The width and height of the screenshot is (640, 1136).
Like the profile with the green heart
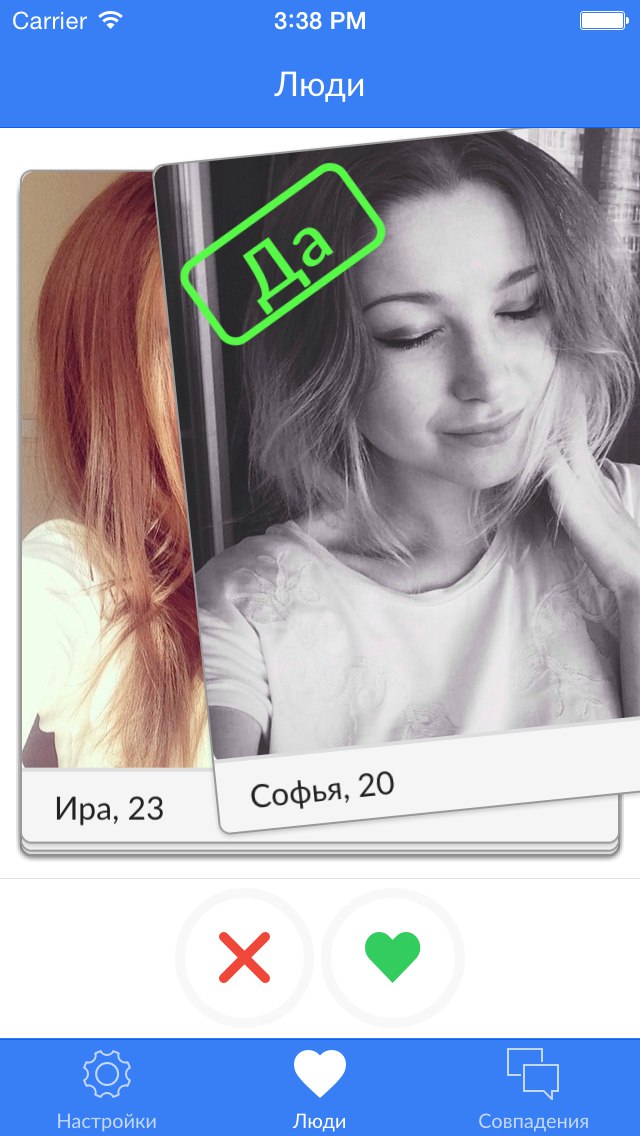click(393, 957)
